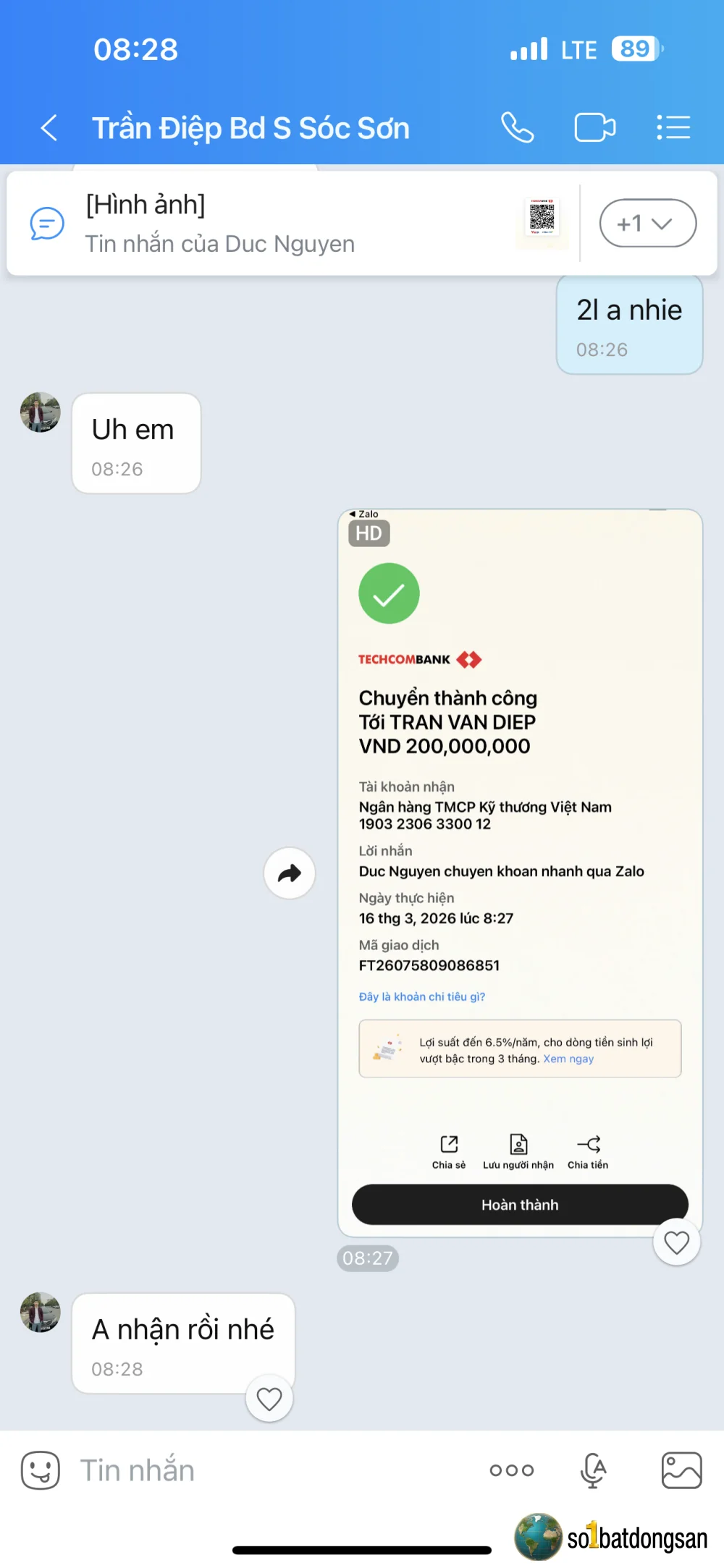The height and width of the screenshot is (1568, 724).
Task: Open the "Xem ngay" interest offer link
Action: tap(567, 1059)
